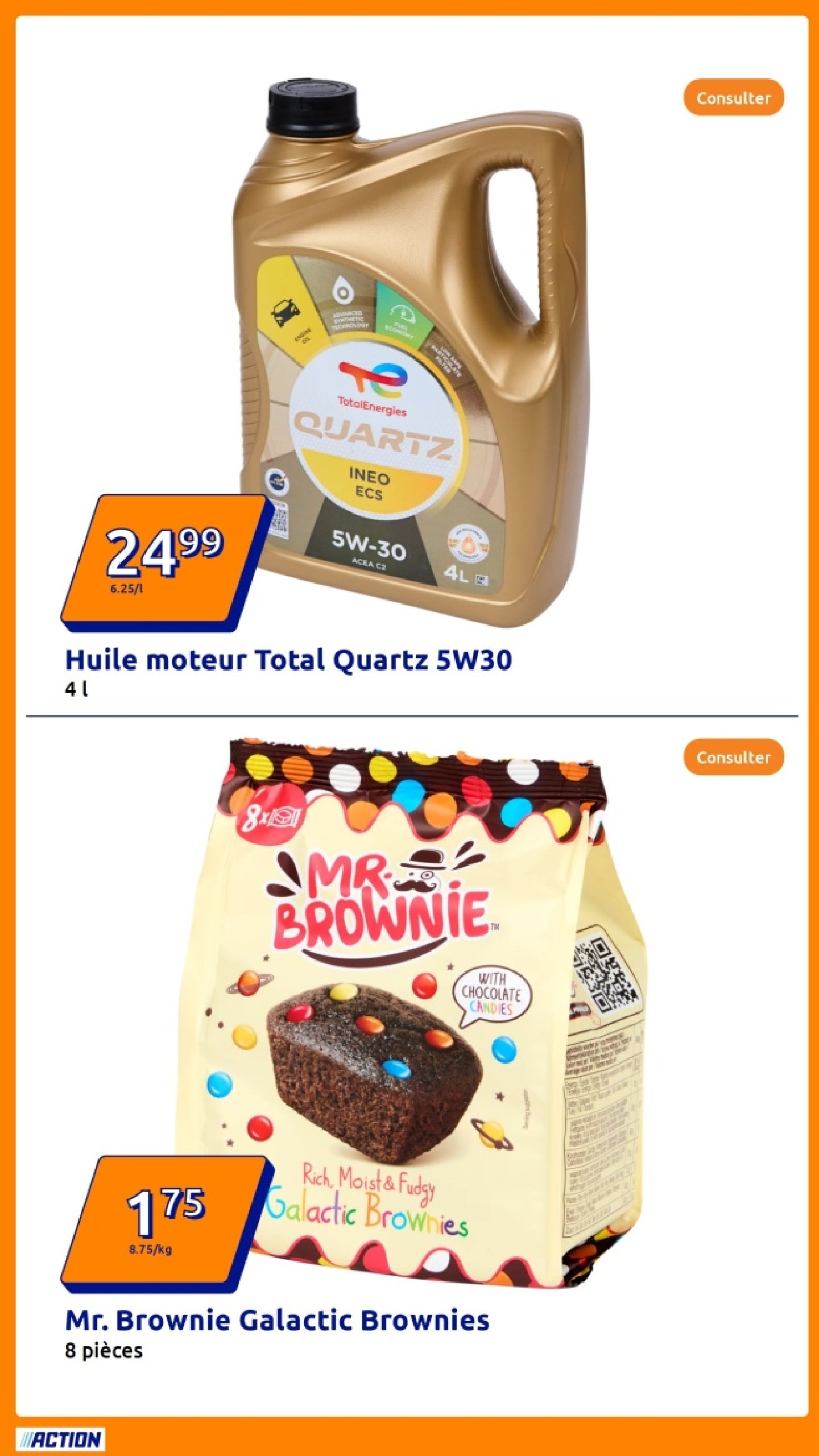Tap Consulter for Huile moteur Total Quartz

(733, 98)
